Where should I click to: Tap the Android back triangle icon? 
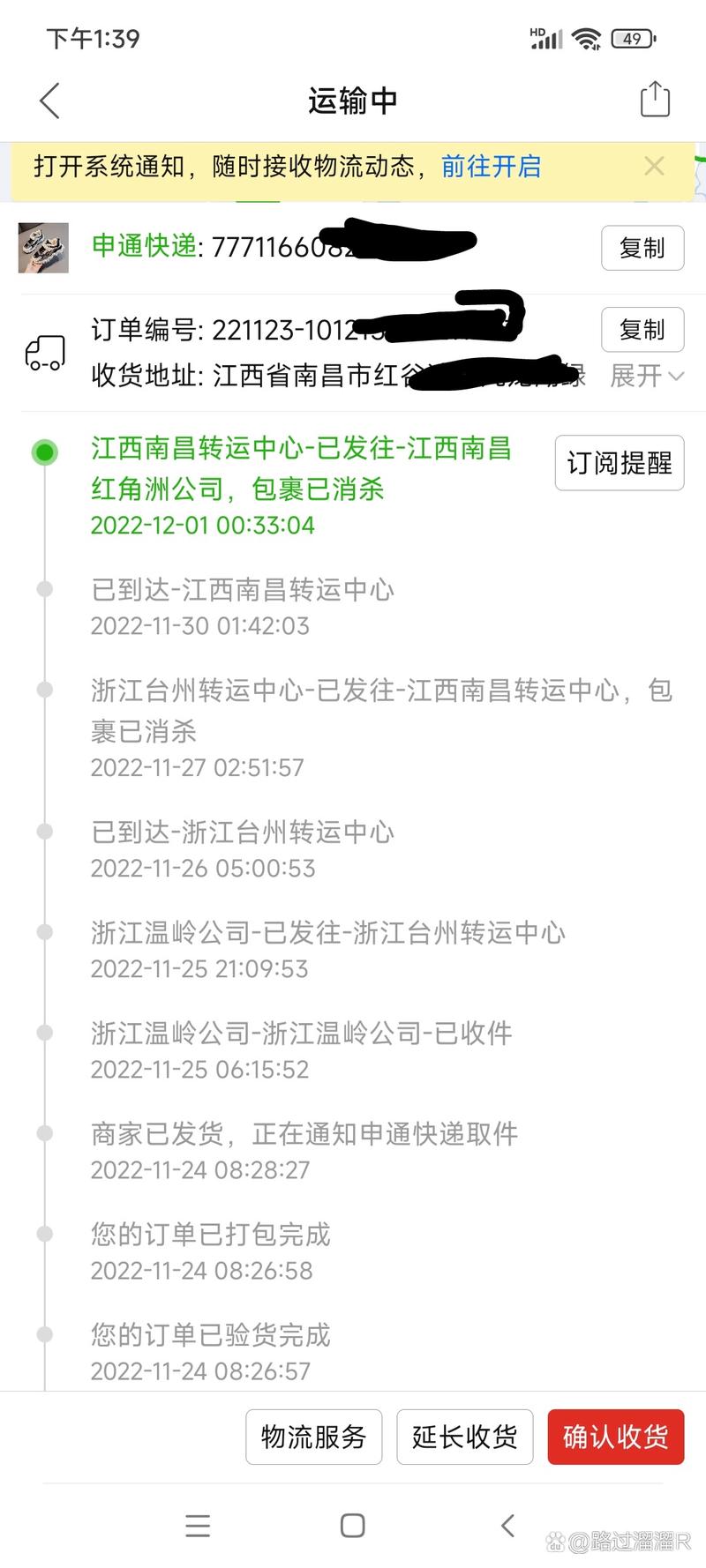(x=507, y=1527)
